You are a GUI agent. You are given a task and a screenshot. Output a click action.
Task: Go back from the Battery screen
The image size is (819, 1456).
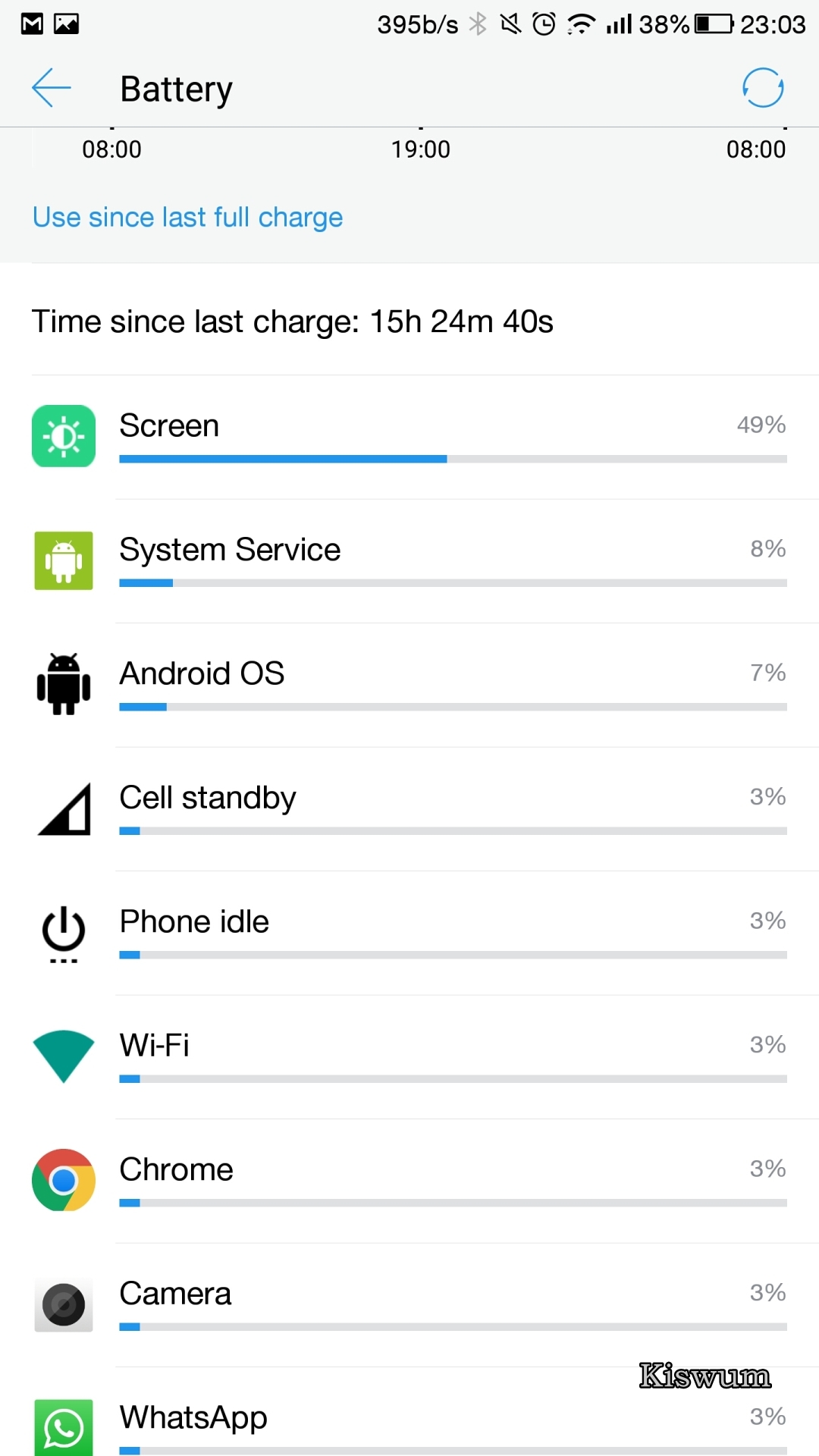pyautogui.click(x=52, y=88)
